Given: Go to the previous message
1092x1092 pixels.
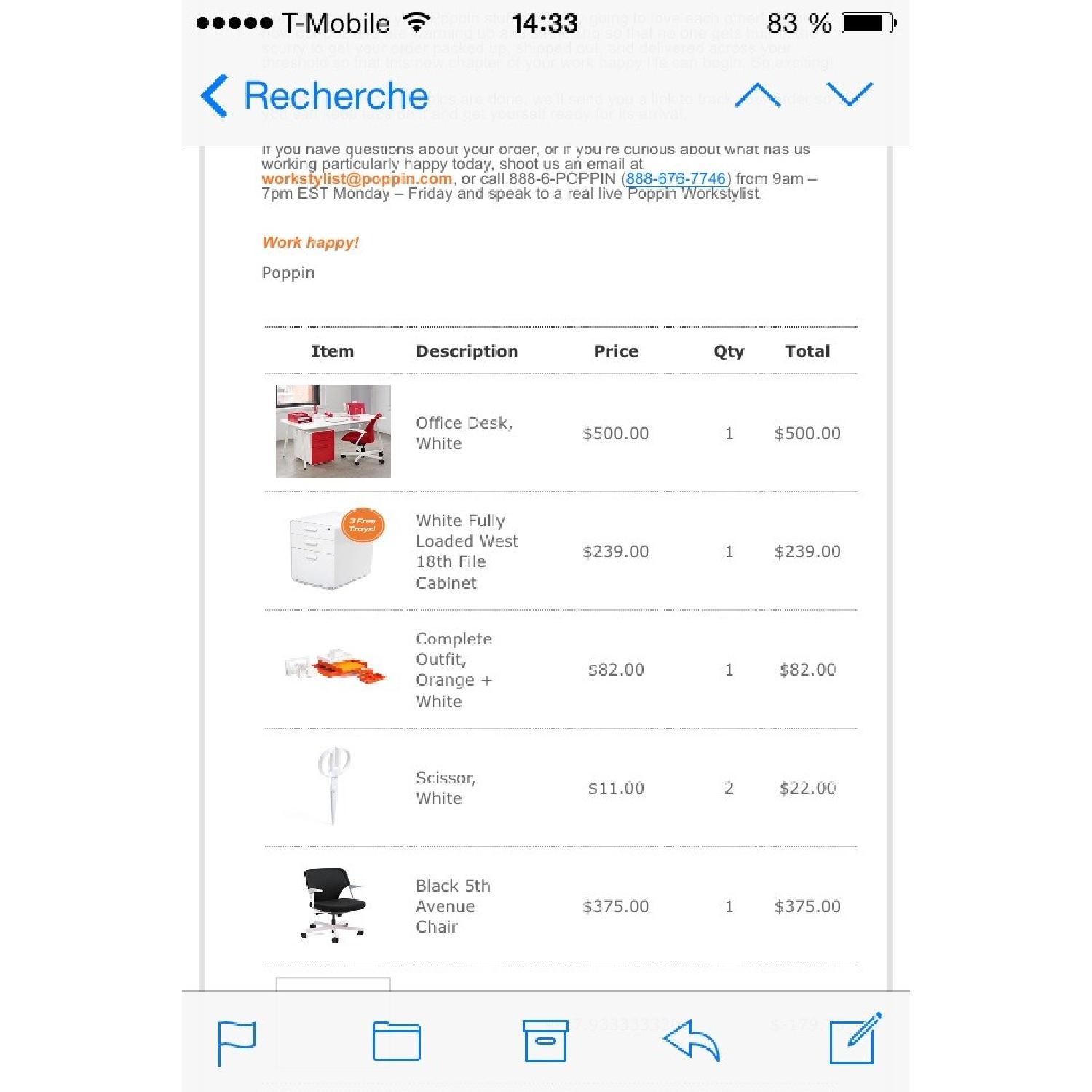Looking at the screenshot, I should coord(757,95).
